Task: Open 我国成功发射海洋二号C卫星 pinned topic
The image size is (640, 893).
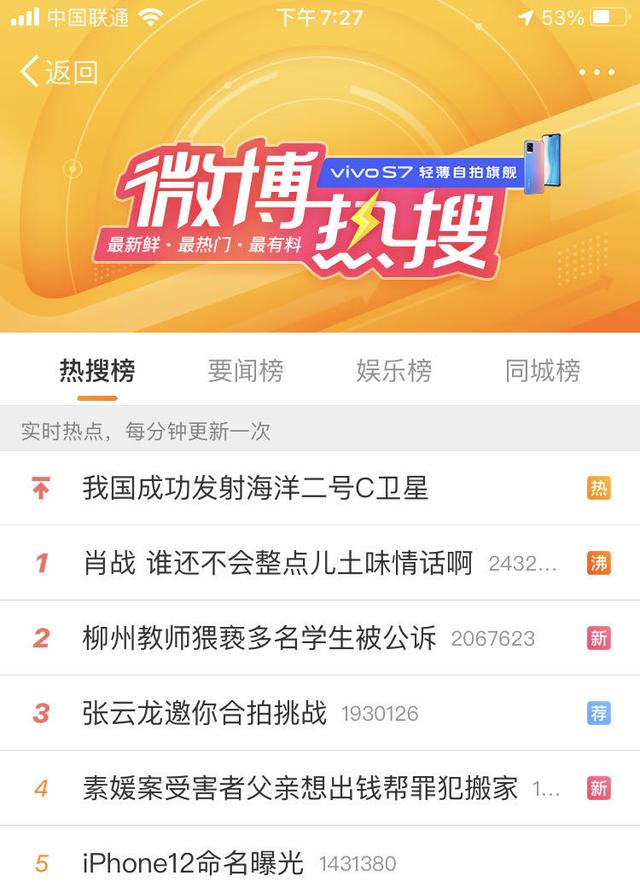Action: (x=255, y=488)
